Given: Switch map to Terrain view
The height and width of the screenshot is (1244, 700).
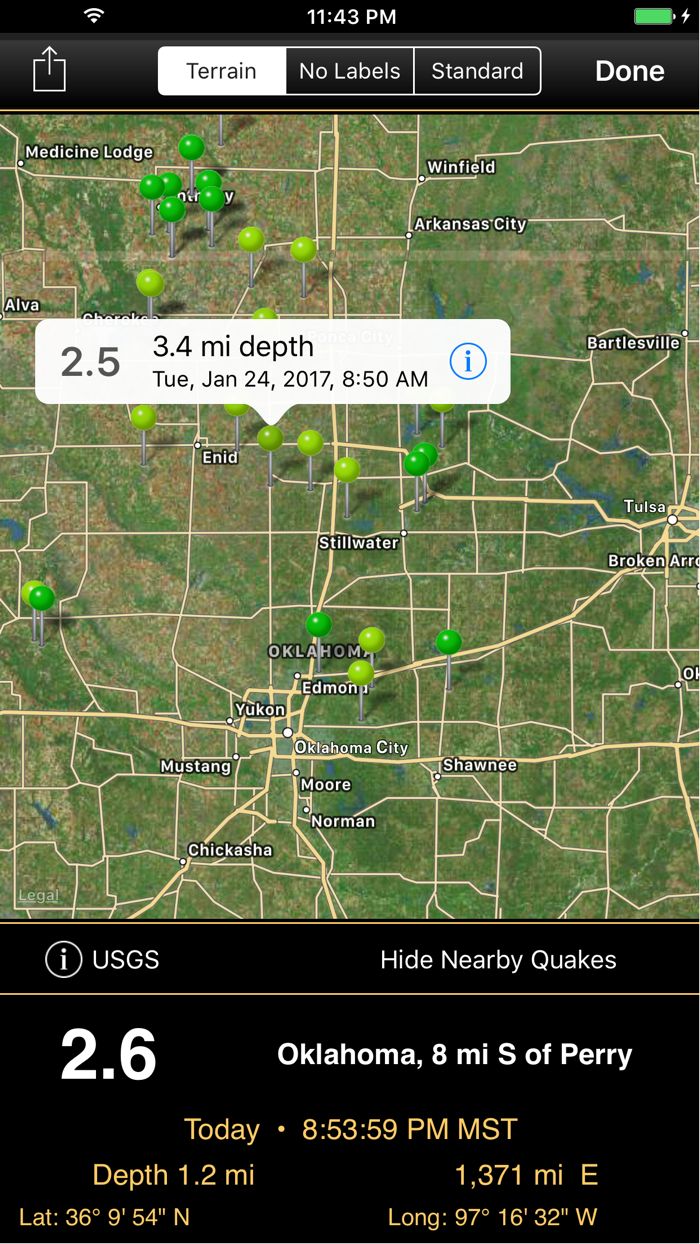Looking at the screenshot, I should (222, 71).
